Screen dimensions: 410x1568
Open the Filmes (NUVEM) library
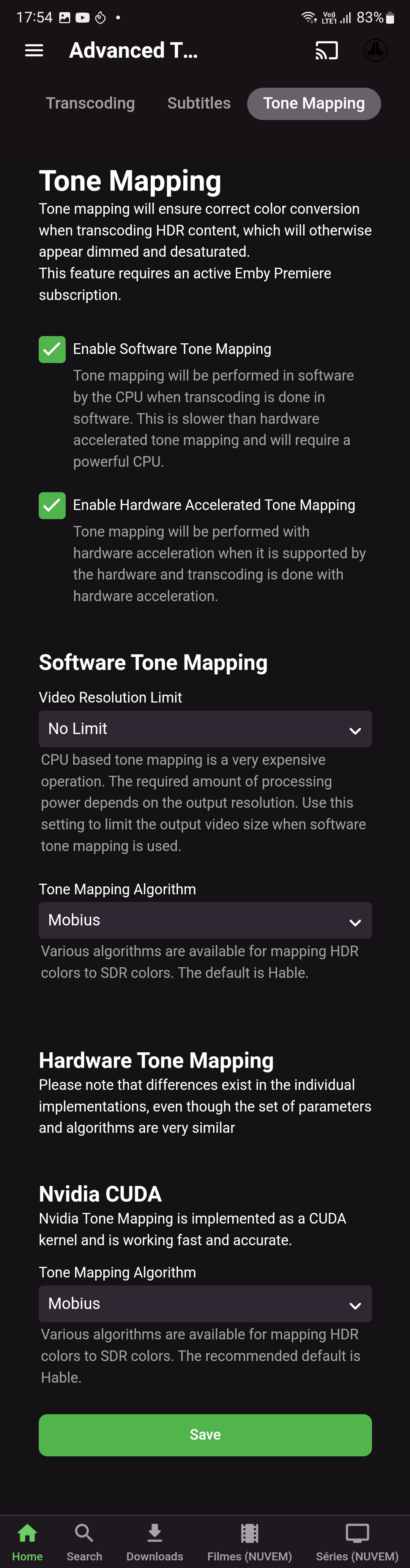pyautogui.click(x=249, y=1541)
